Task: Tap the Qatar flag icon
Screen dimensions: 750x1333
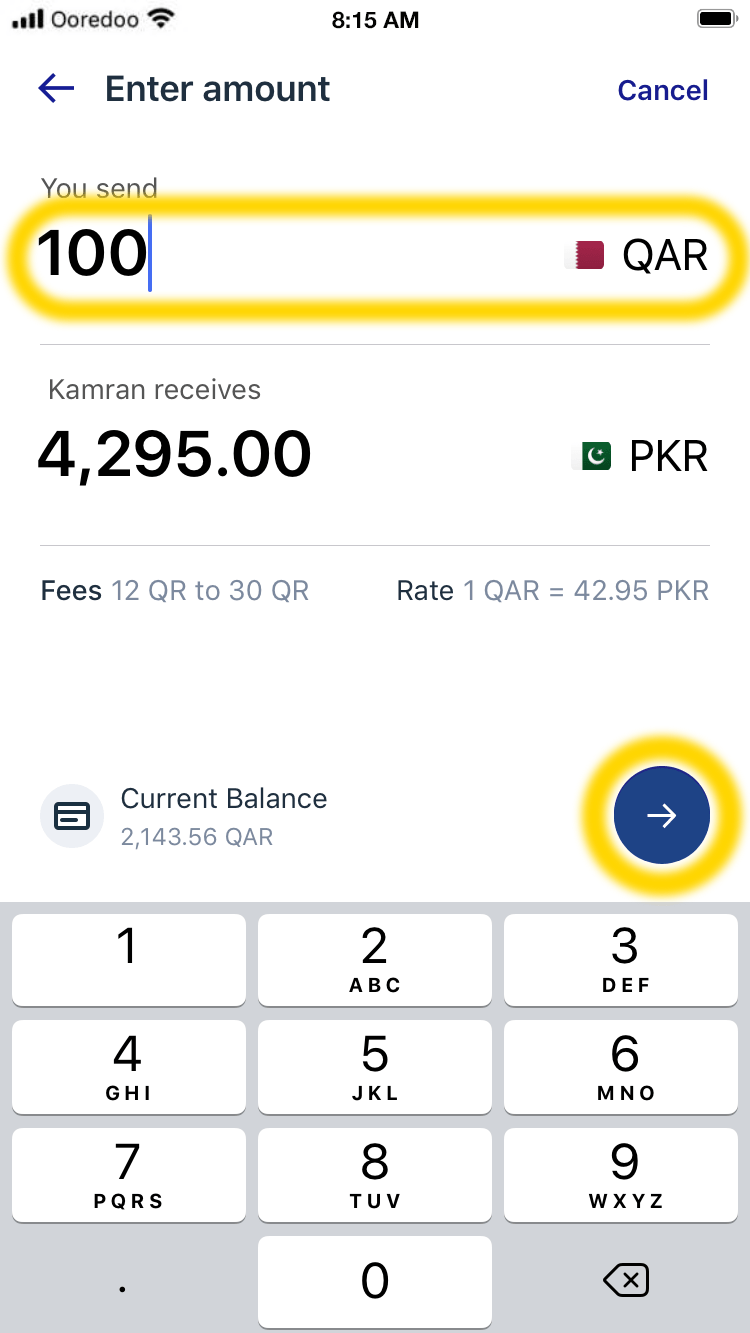Action: click(583, 255)
